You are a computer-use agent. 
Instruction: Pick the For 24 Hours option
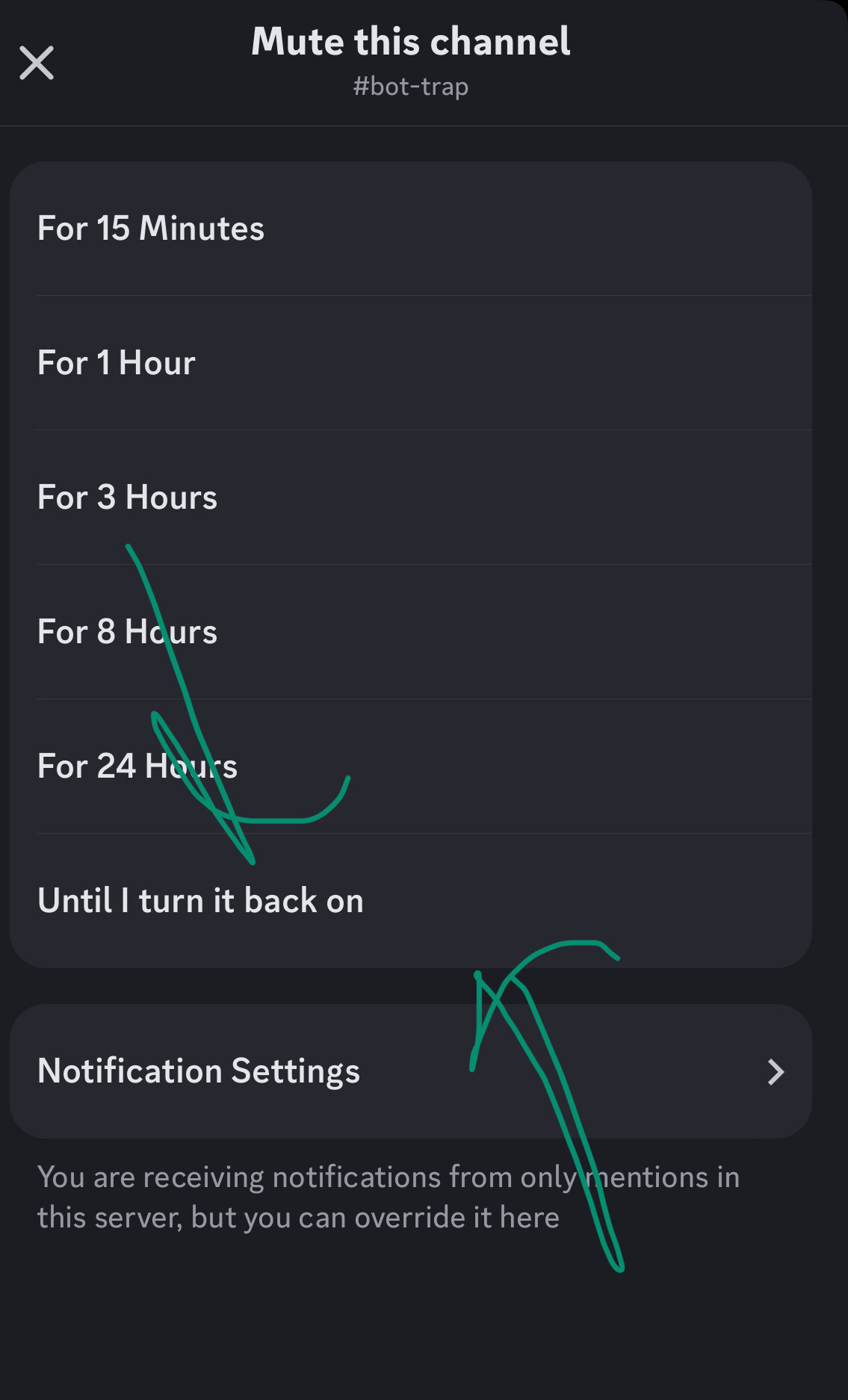411,766
